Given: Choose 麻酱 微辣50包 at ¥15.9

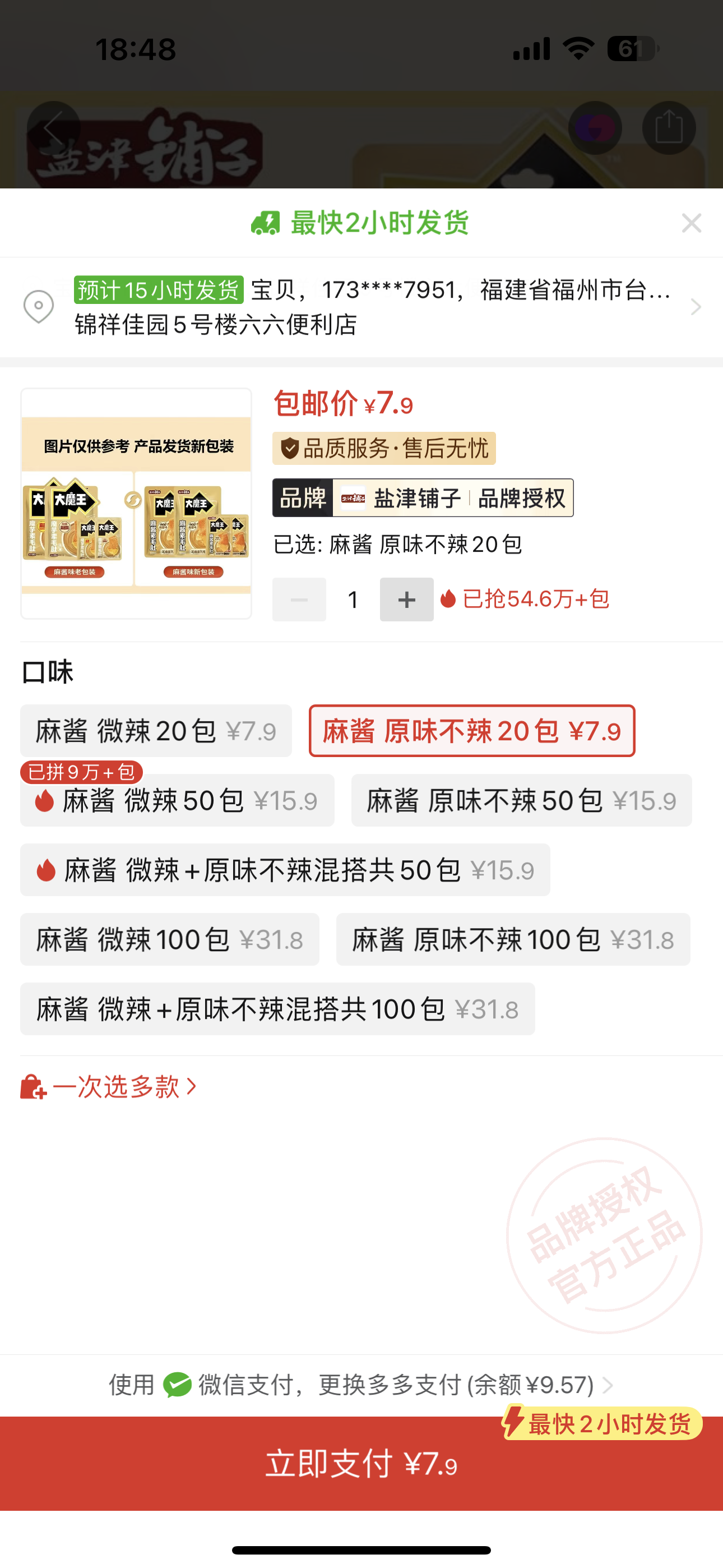Looking at the screenshot, I should (x=177, y=800).
